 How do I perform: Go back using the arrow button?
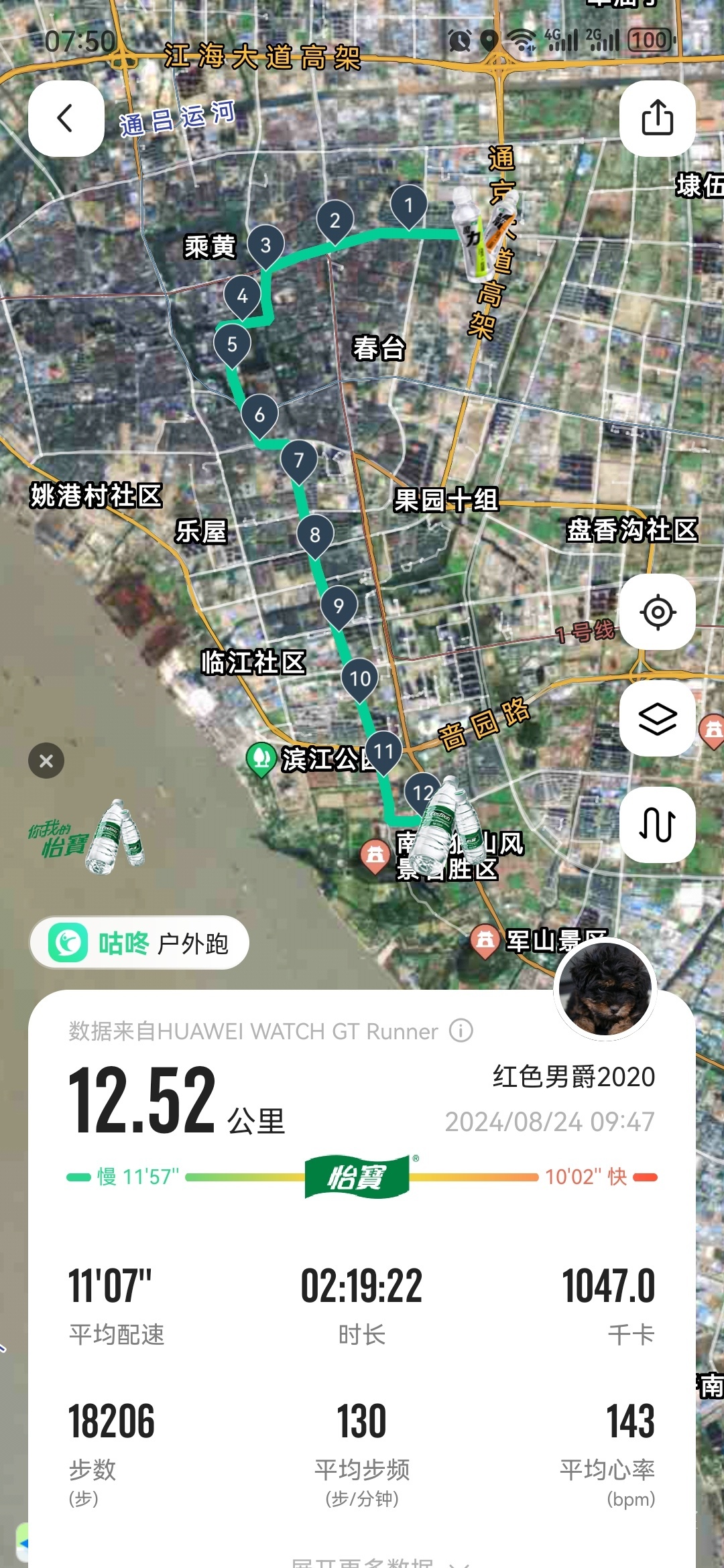[x=66, y=119]
